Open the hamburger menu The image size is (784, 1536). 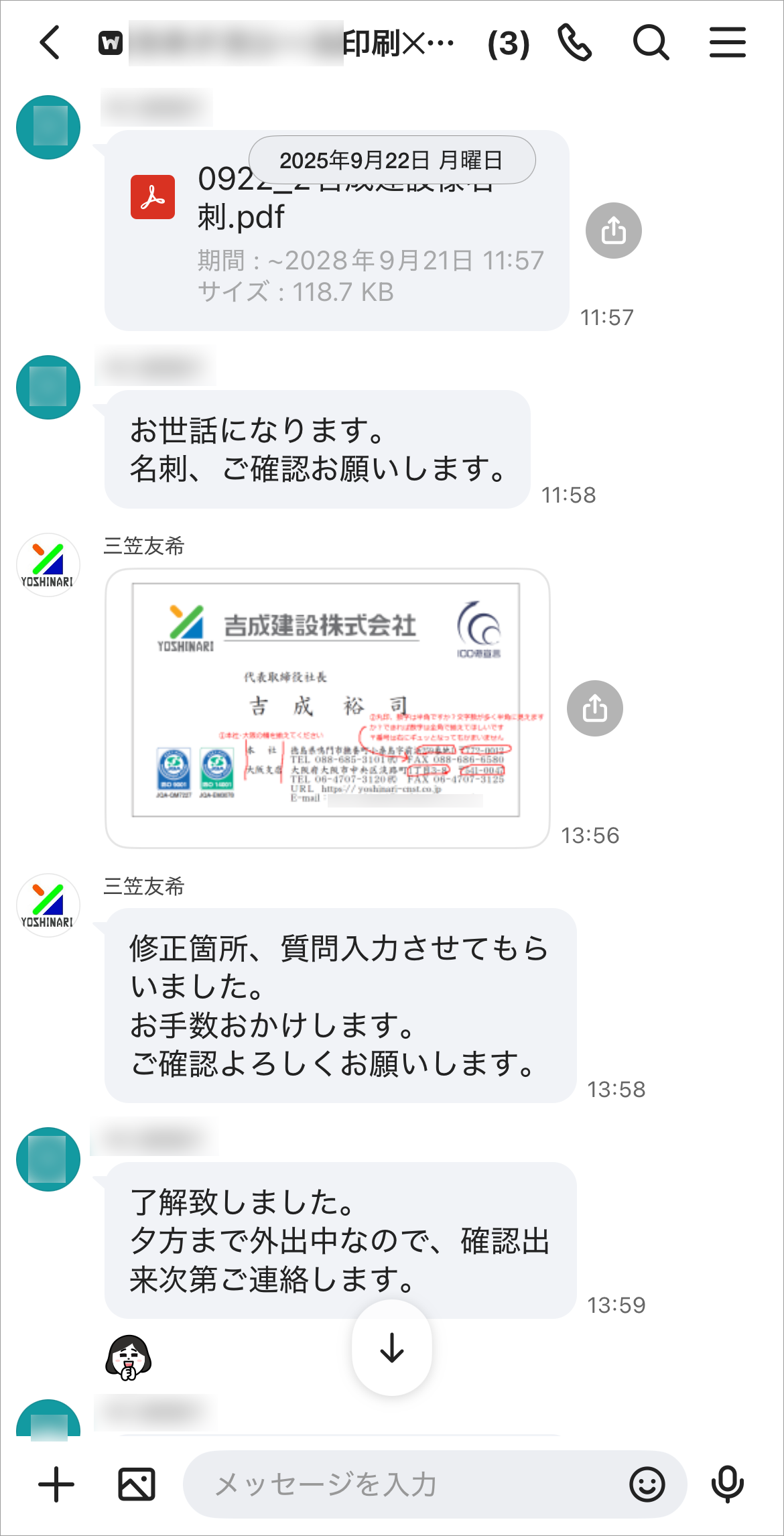pos(727,44)
